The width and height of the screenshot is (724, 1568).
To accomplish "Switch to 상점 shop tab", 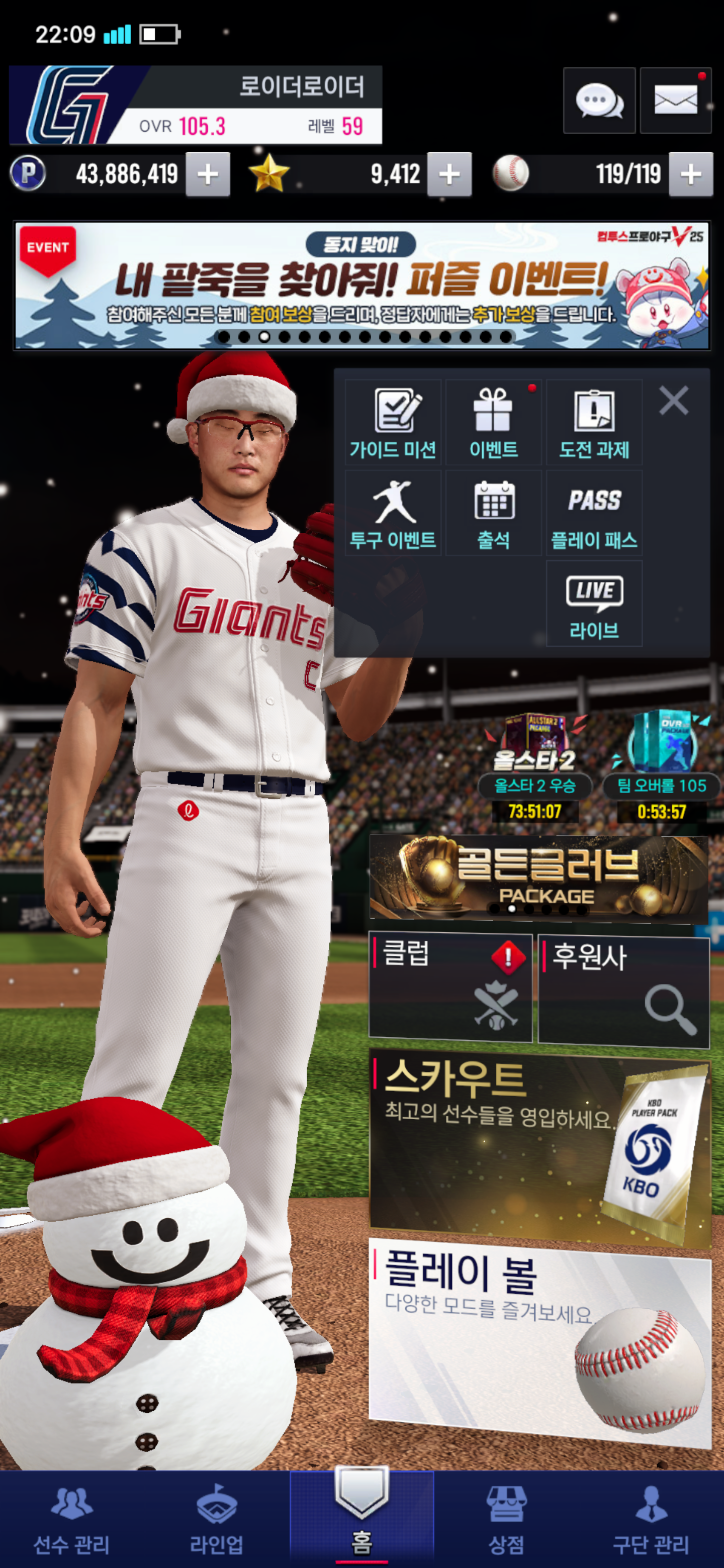I will [506, 1519].
